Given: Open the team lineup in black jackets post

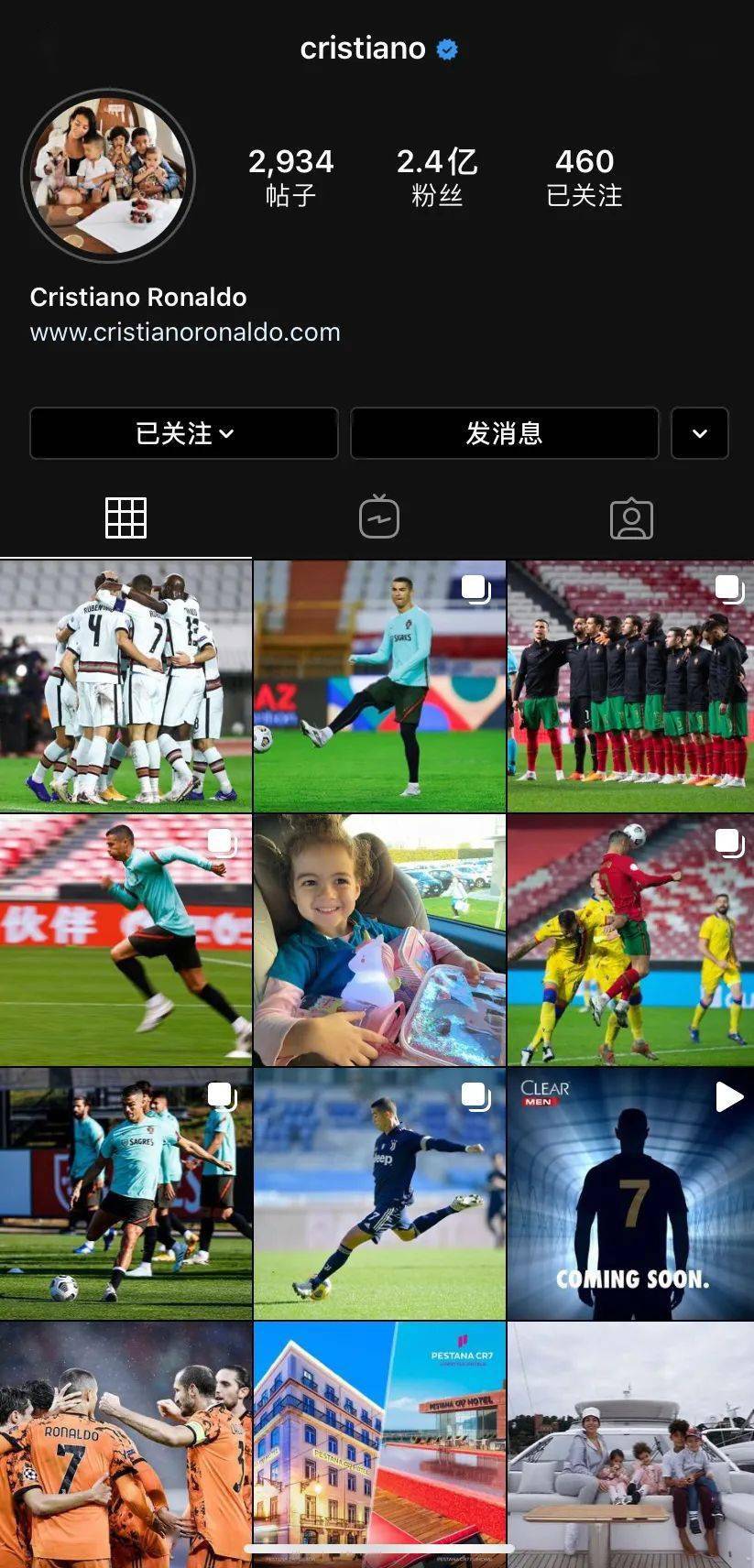Looking at the screenshot, I should click(631, 686).
